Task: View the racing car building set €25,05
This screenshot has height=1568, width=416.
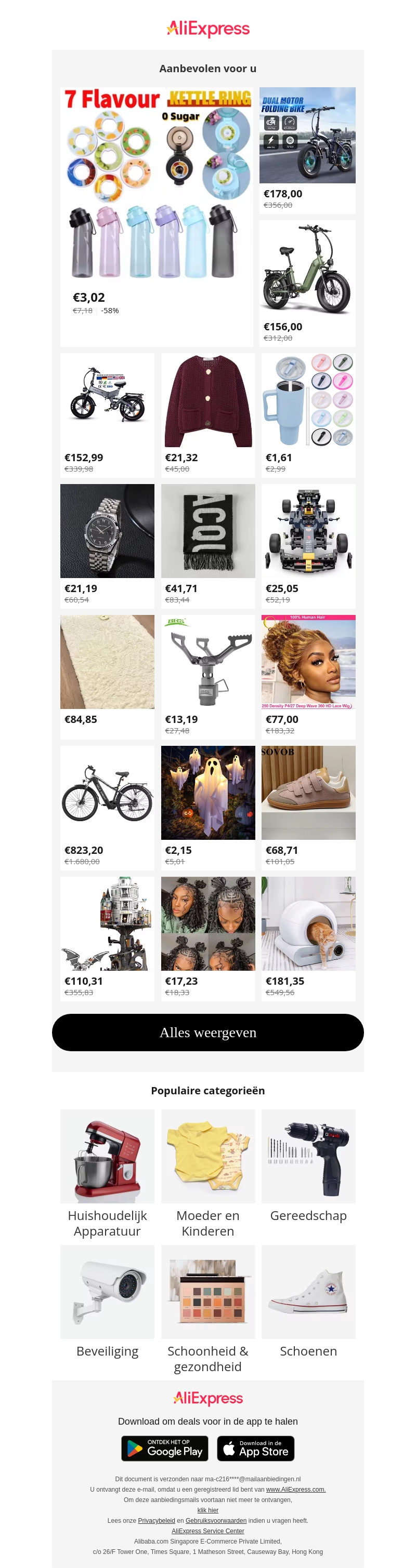Action: 308,531
